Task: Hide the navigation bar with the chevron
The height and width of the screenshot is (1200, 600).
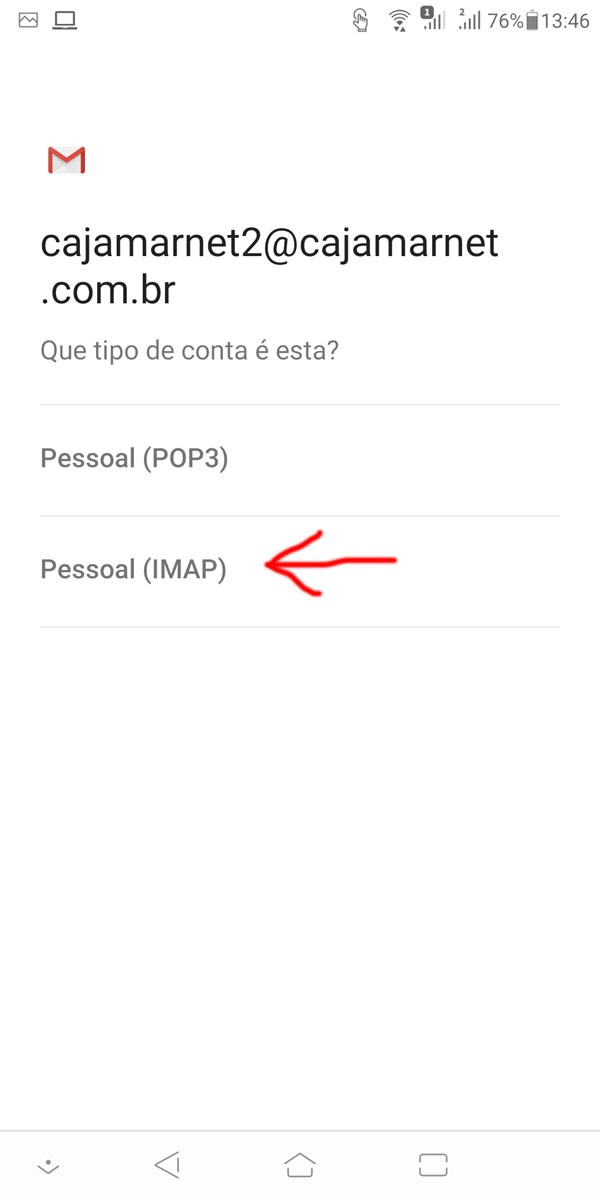Action: point(46,1166)
